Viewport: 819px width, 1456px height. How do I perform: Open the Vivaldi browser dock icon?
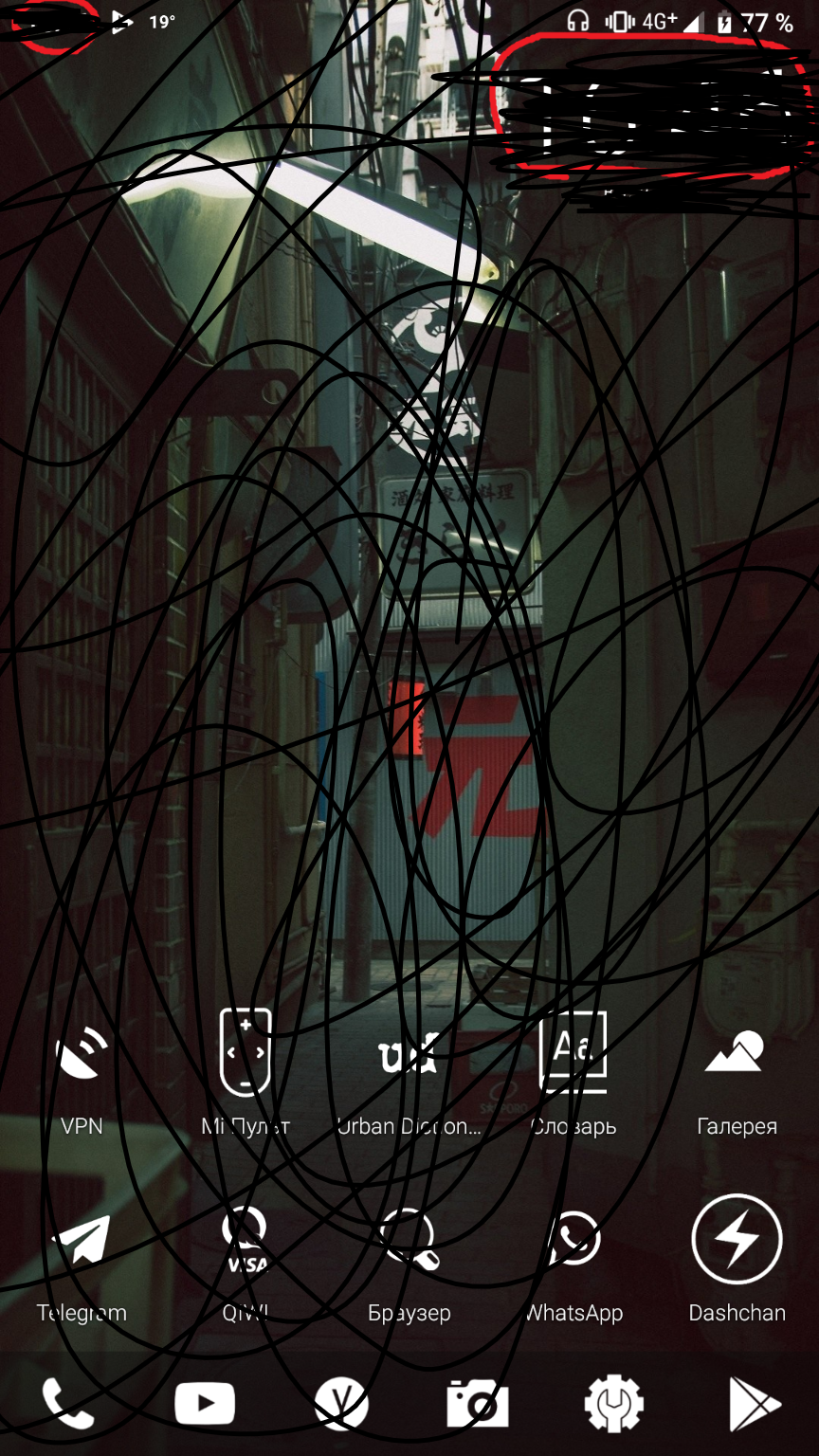tap(341, 1404)
